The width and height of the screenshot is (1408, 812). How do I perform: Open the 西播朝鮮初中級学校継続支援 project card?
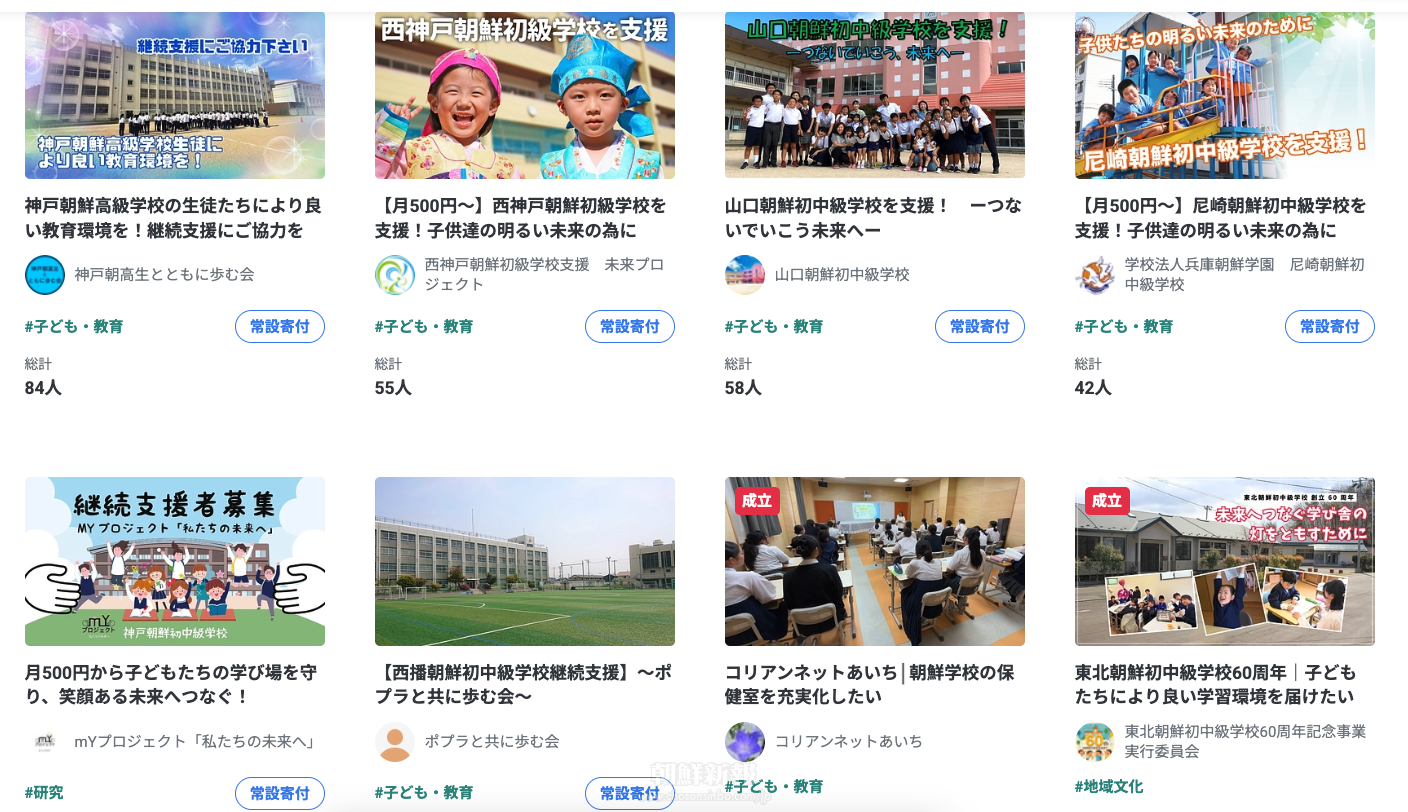pyautogui.click(x=524, y=684)
